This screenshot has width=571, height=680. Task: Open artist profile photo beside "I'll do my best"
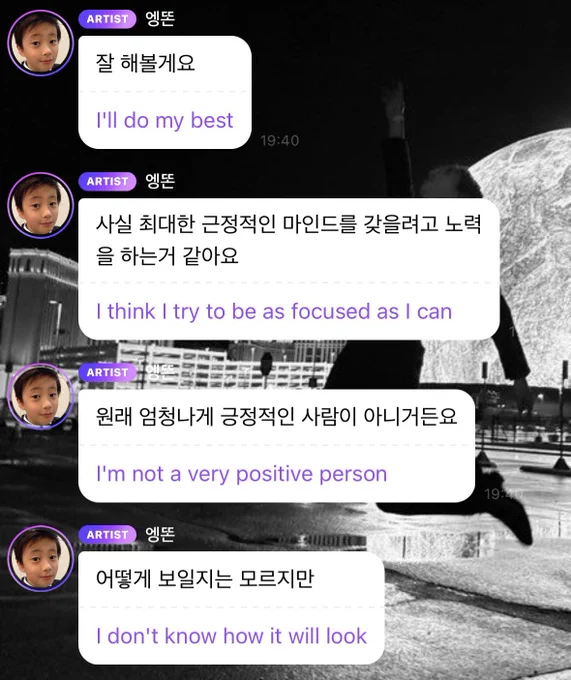point(41,43)
